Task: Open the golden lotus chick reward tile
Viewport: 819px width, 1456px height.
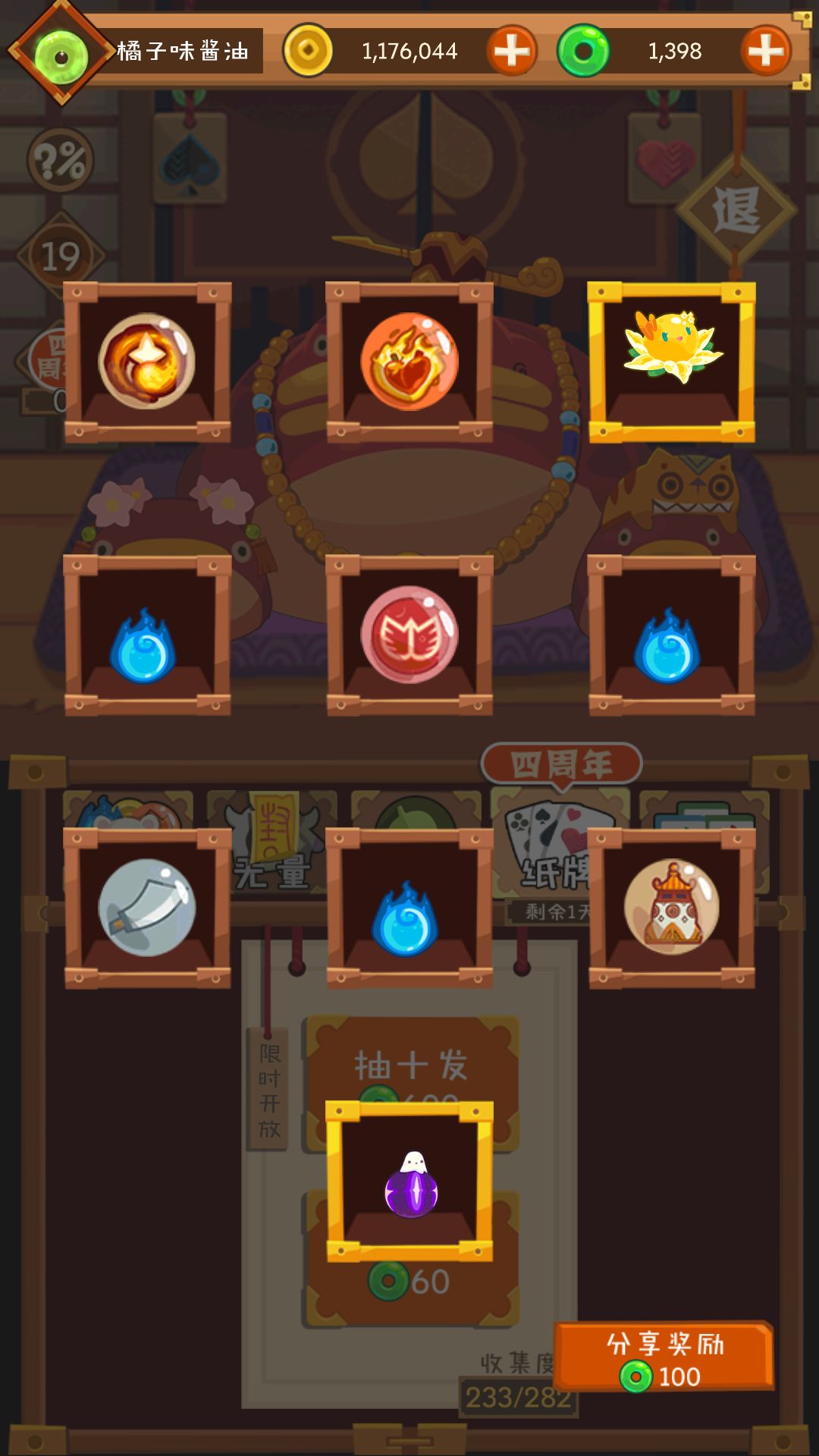Action: click(671, 362)
